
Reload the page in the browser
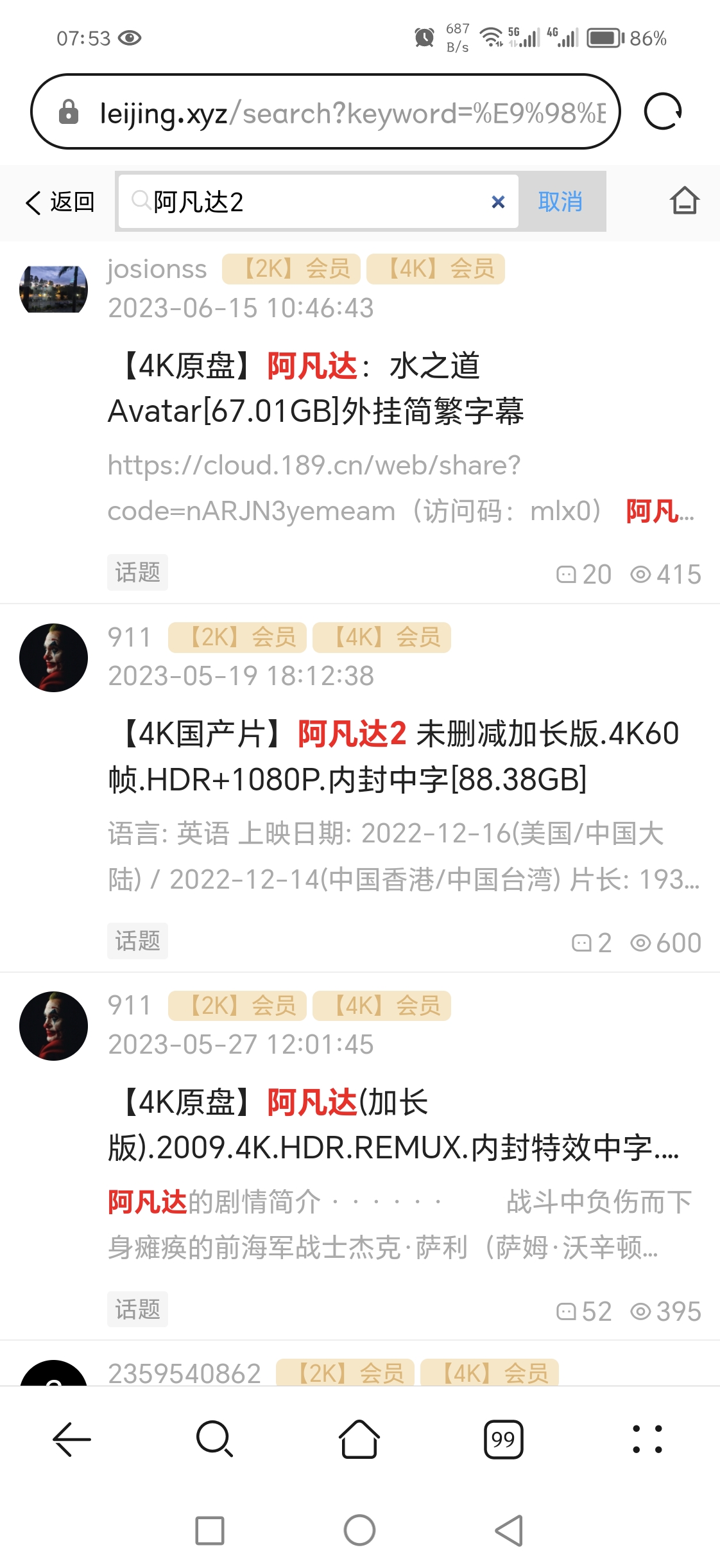click(x=663, y=112)
